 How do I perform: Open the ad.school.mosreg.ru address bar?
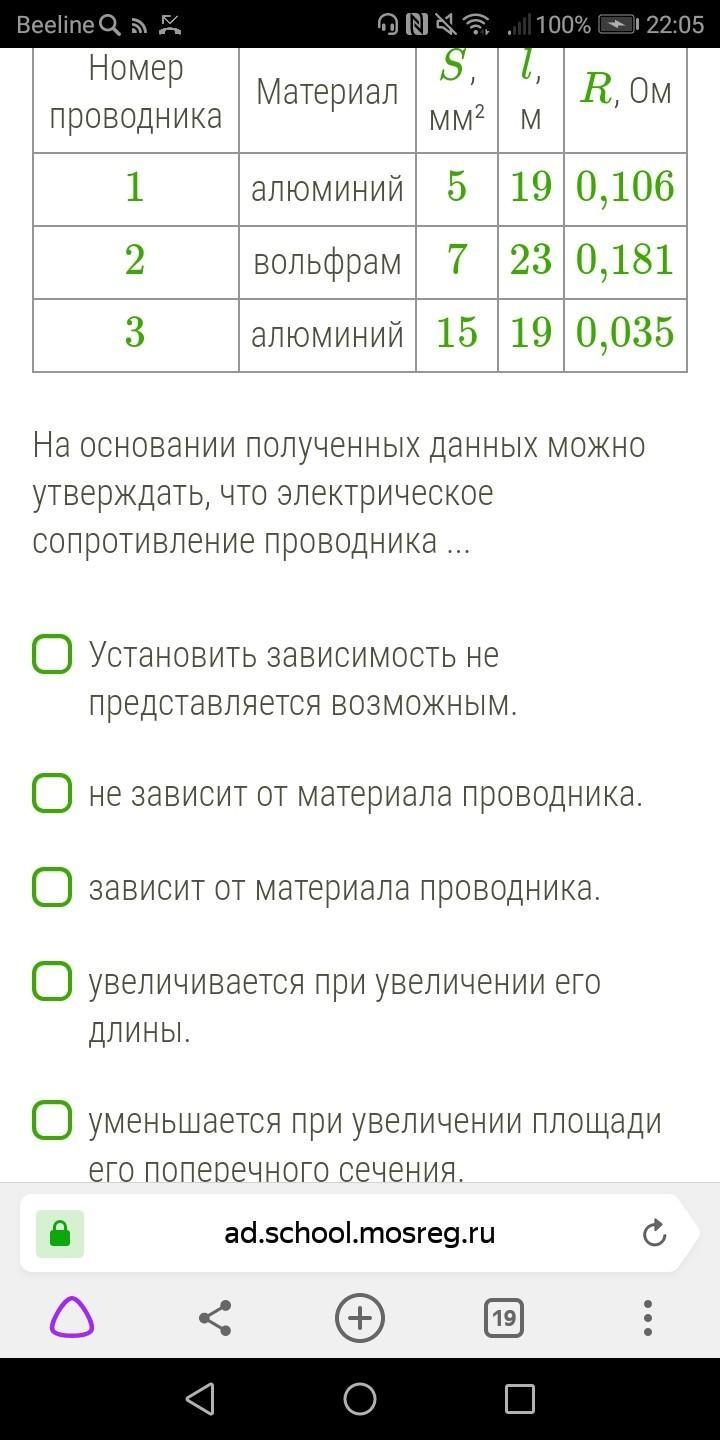(x=359, y=1233)
